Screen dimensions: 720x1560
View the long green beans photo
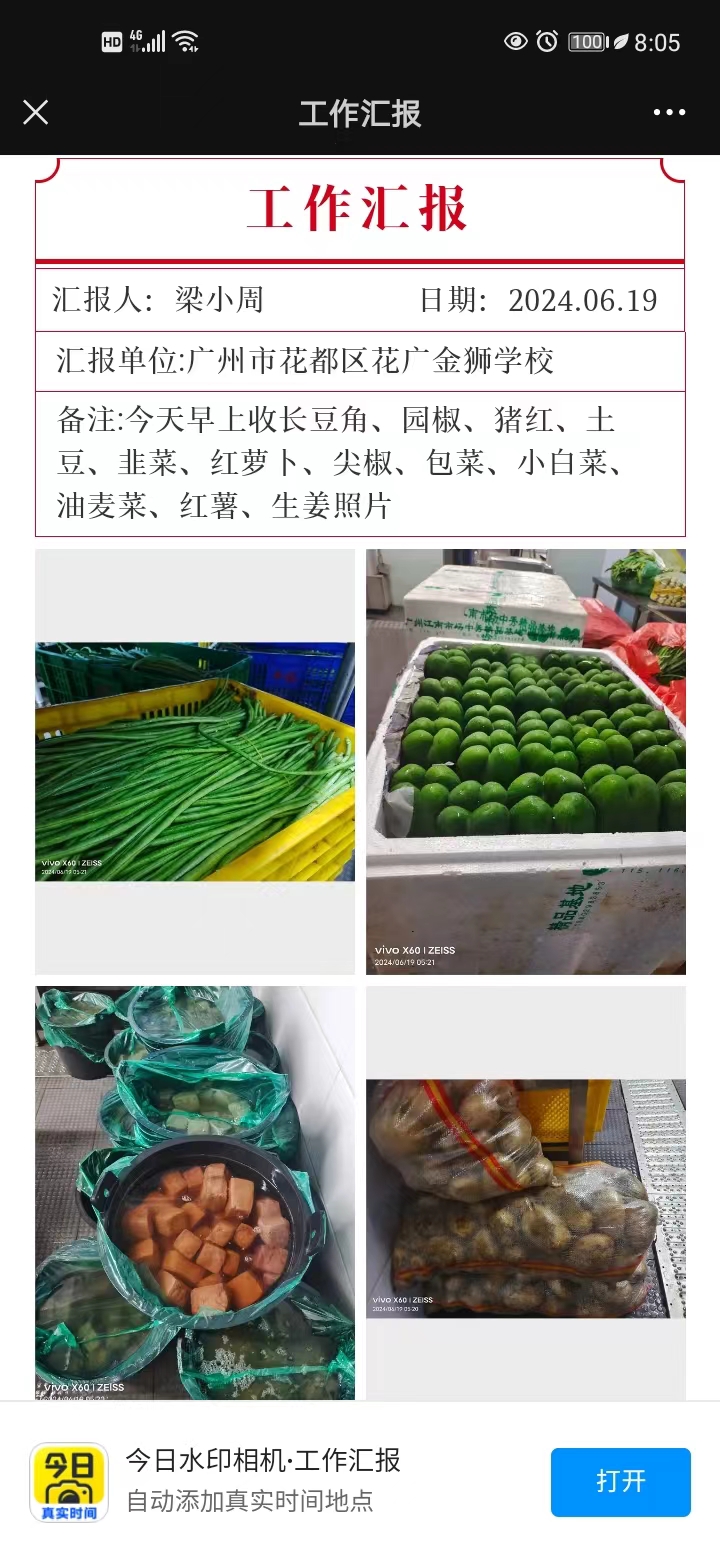195,761
